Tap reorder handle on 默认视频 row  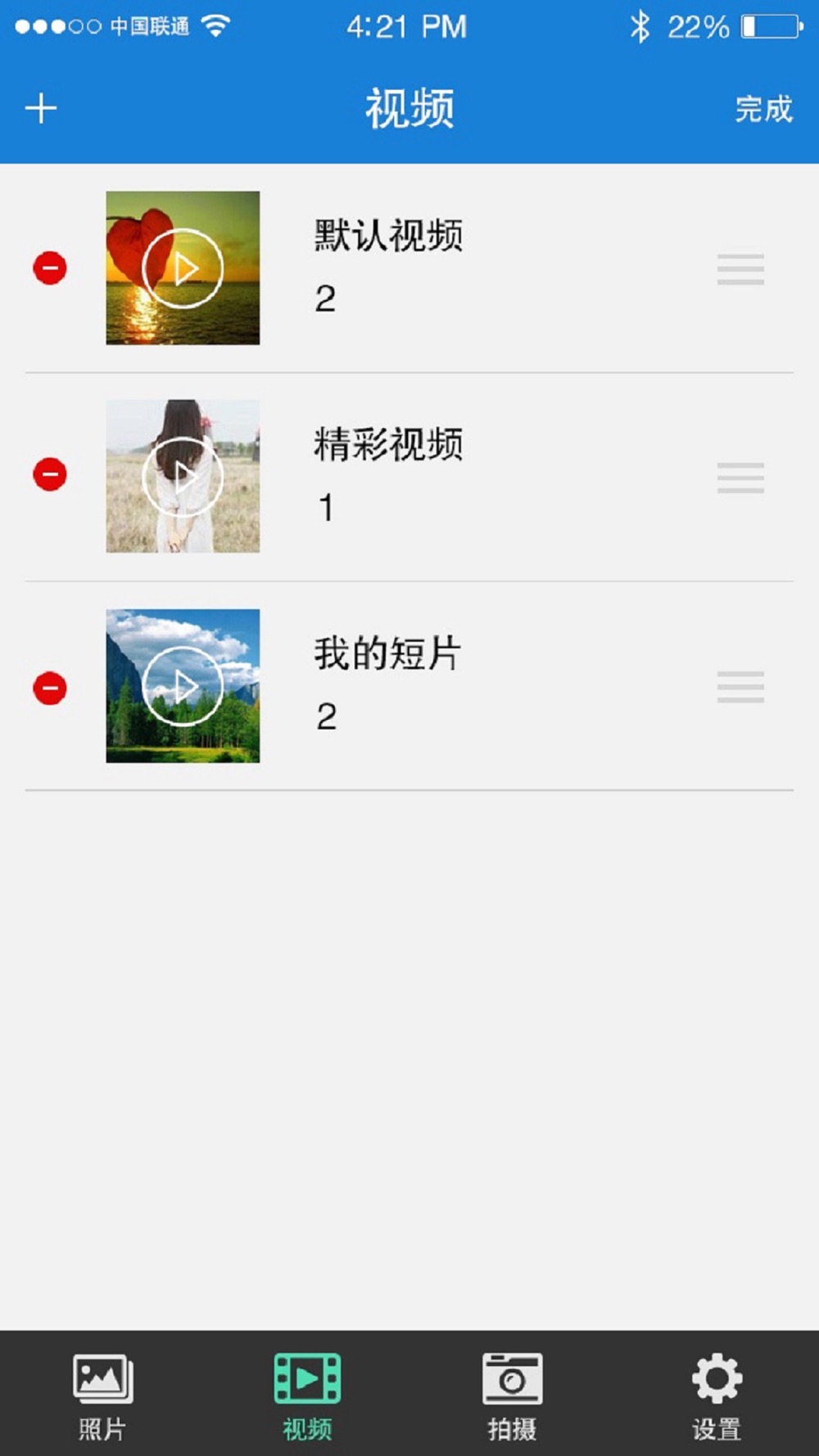pos(740,269)
